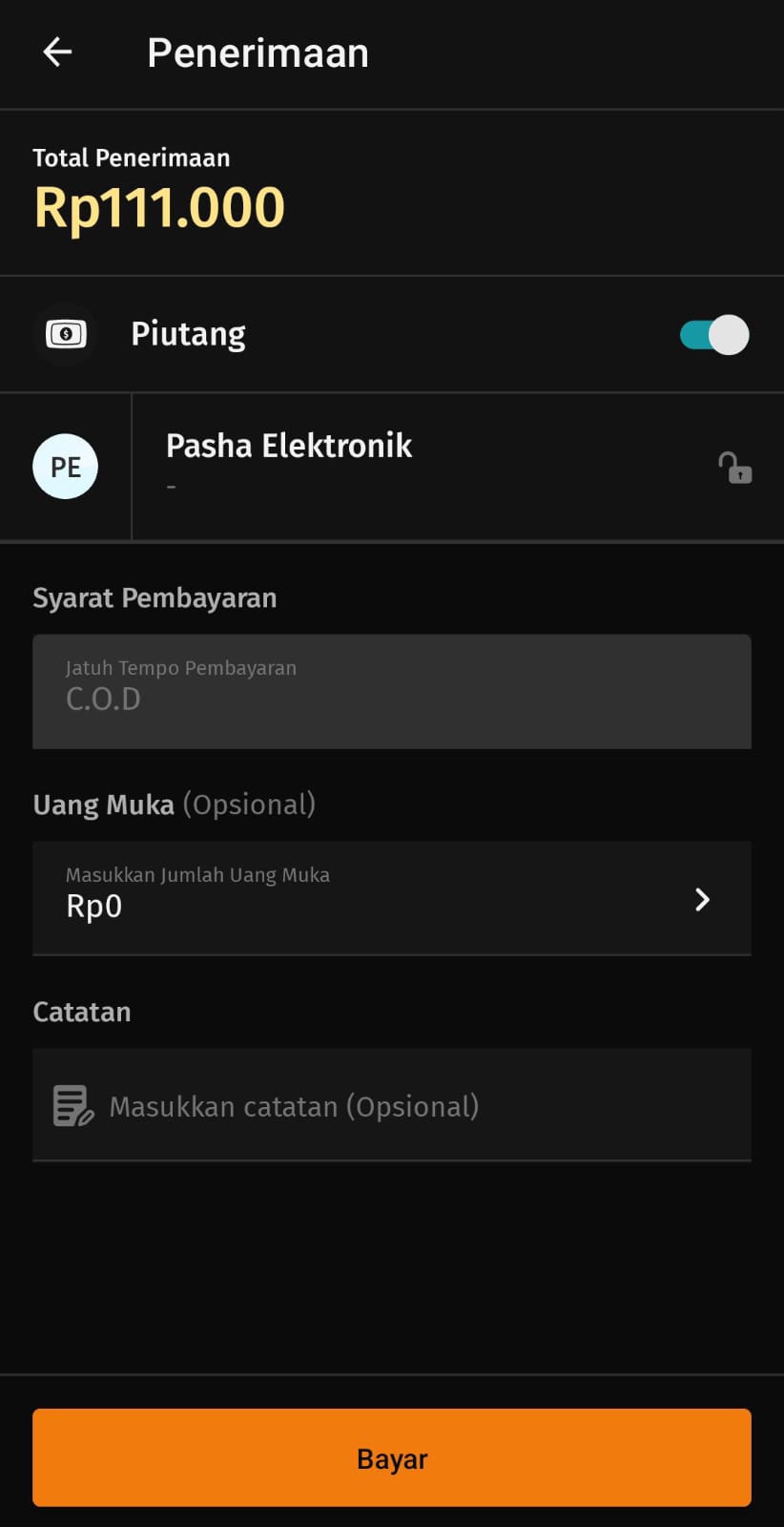
Task: Go back from Penerimaan screen
Action: coord(57,52)
